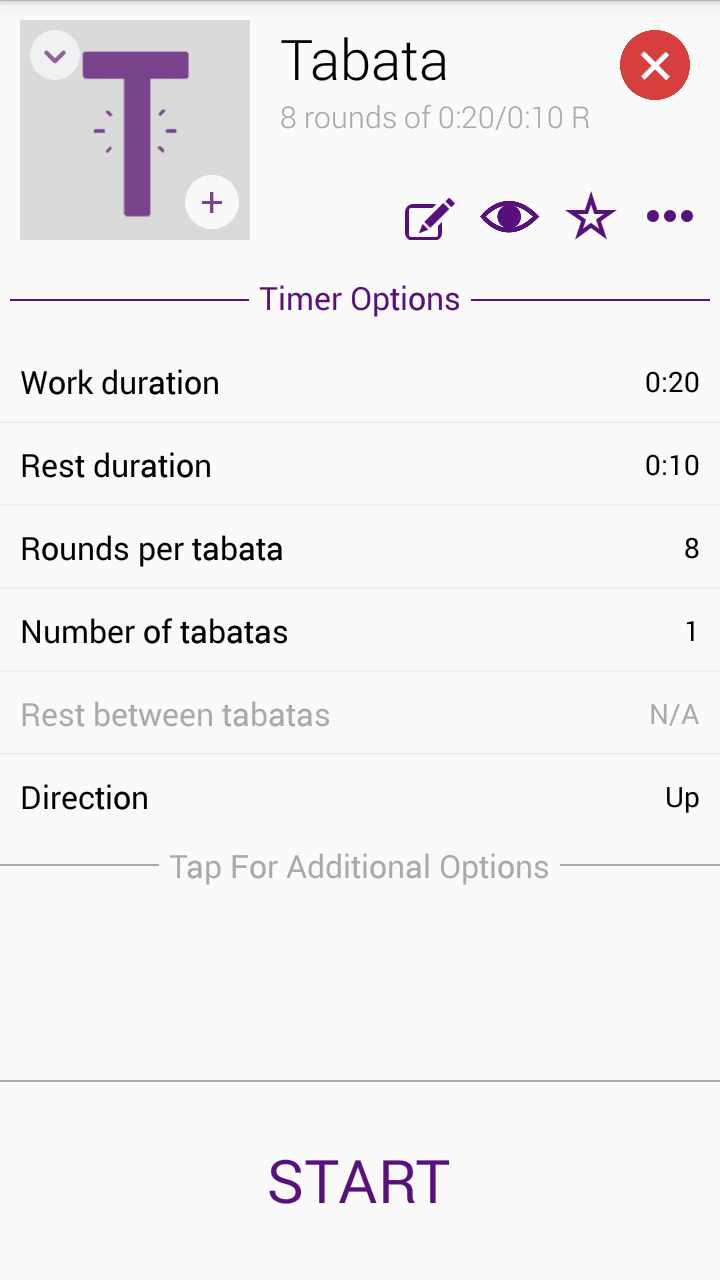Open the timer editor with the pencil icon
Viewport: 720px width, 1280px height.
pos(428,216)
